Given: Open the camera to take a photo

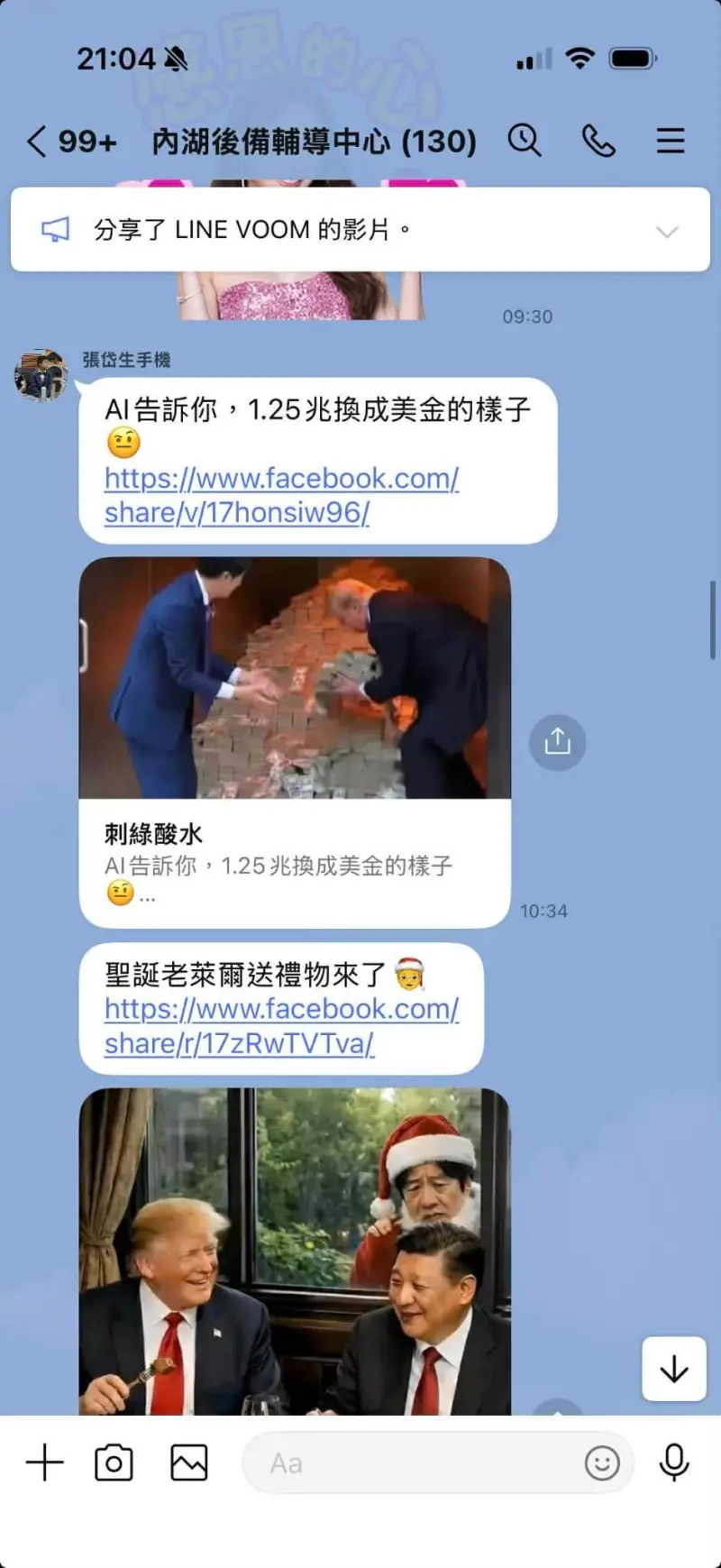Looking at the screenshot, I should 115,1463.
